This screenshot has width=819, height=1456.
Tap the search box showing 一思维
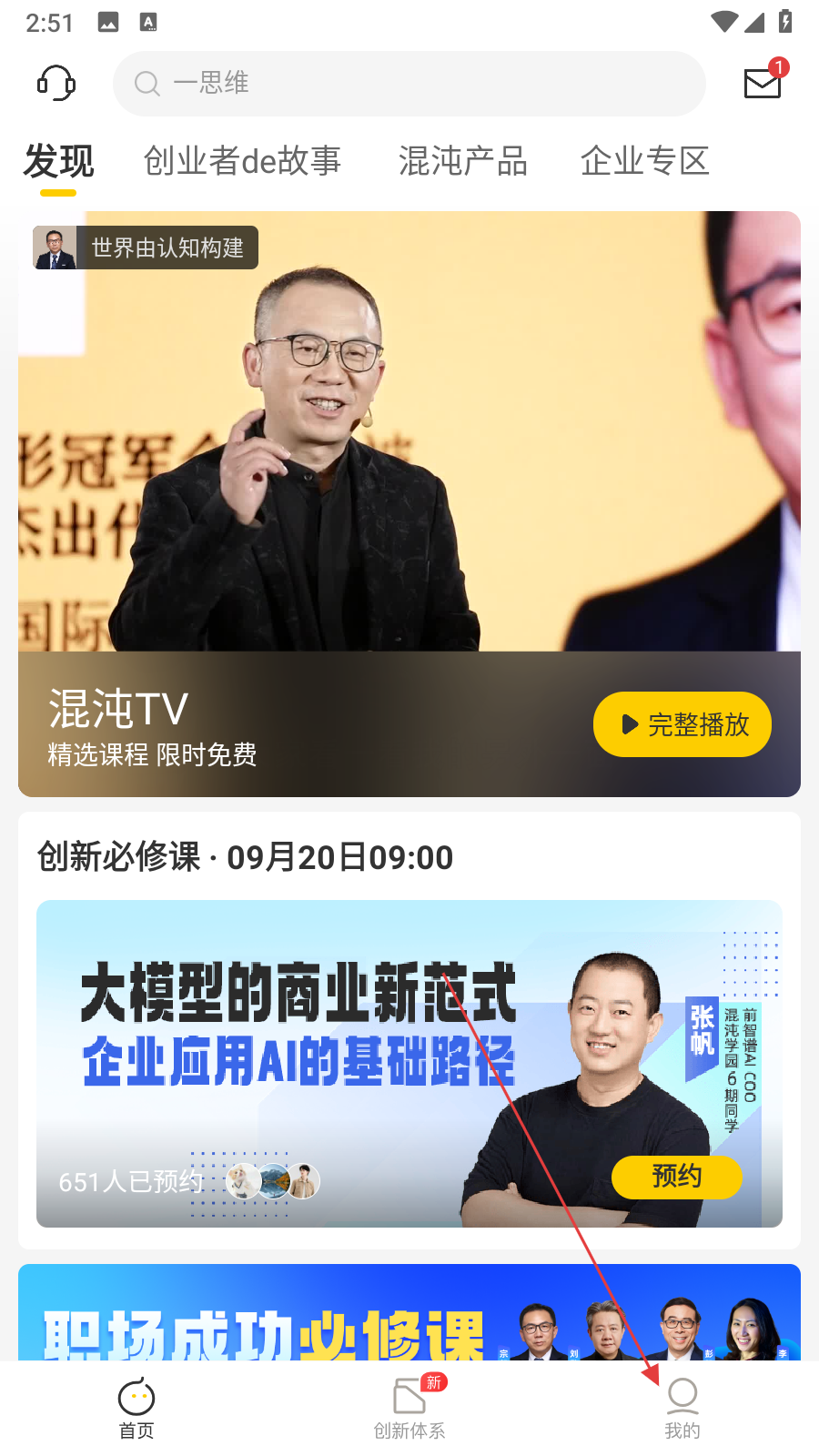click(409, 84)
